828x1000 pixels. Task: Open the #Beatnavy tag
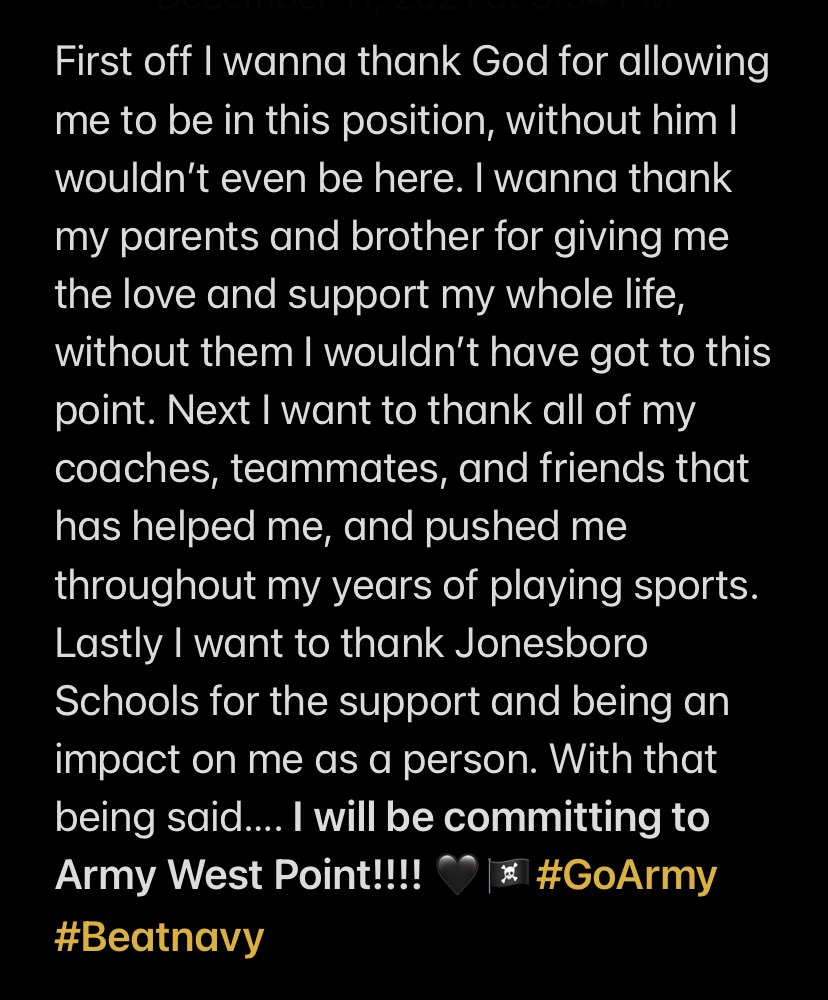coord(159,937)
